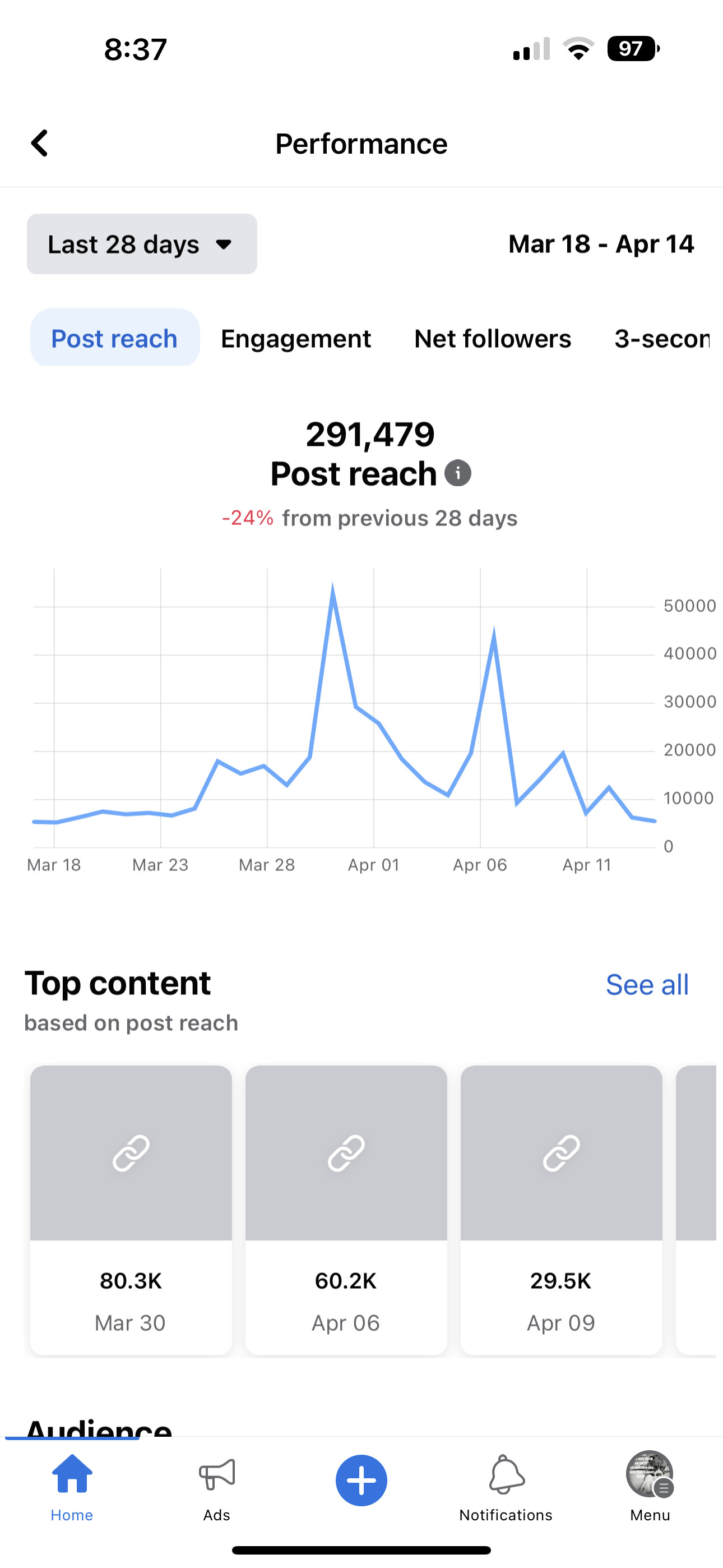
Task: Open the 3-second views tab
Action: tap(662, 338)
